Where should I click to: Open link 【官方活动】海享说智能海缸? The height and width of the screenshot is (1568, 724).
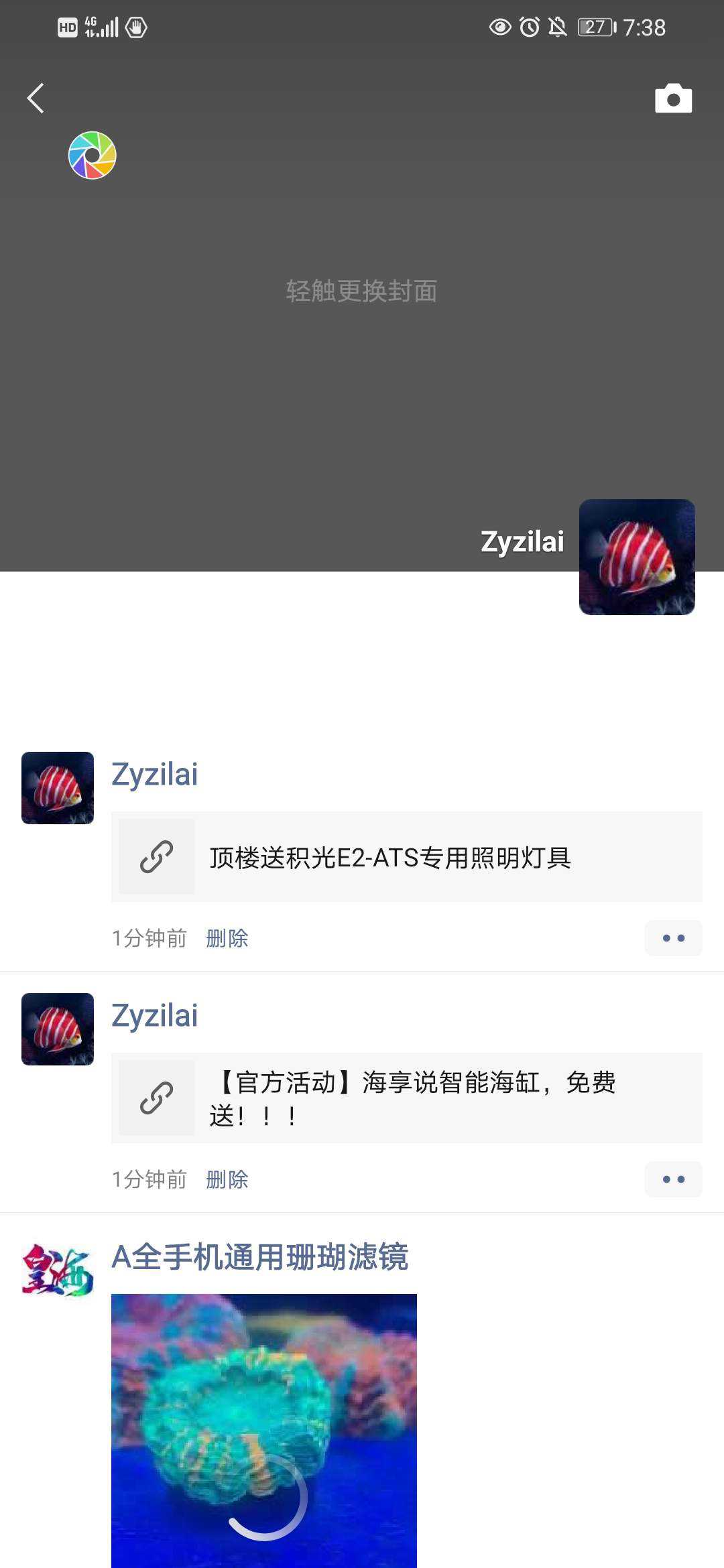tap(406, 1098)
